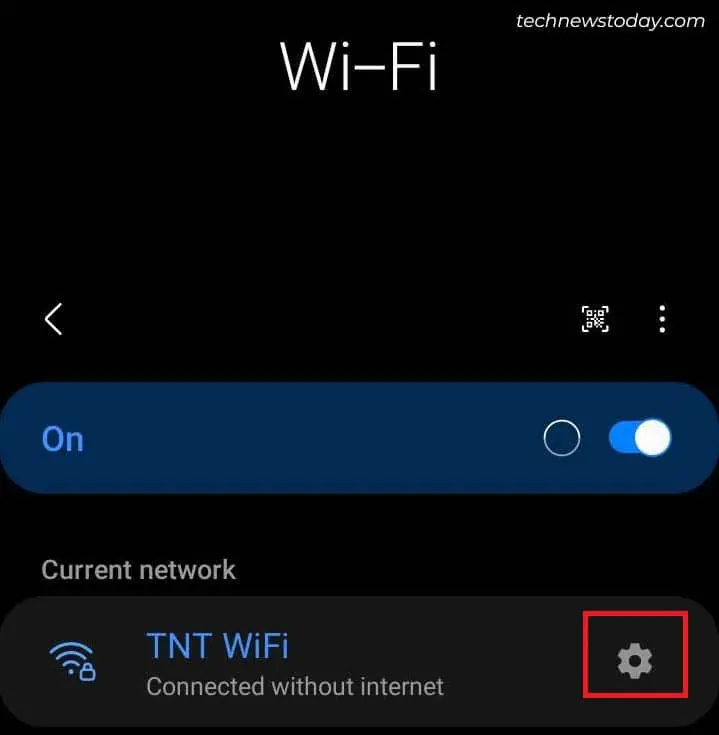This screenshot has width=719, height=735.
Task: Open the more options menu
Action: (x=662, y=319)
